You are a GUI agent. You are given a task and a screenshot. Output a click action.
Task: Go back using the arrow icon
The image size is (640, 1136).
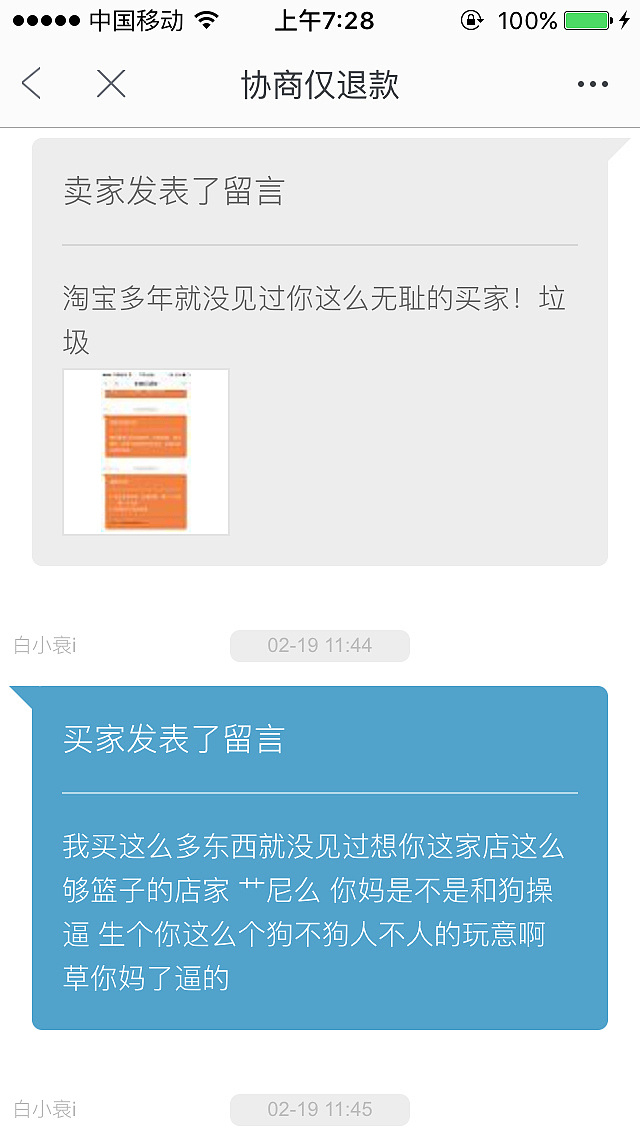point(32,84)
